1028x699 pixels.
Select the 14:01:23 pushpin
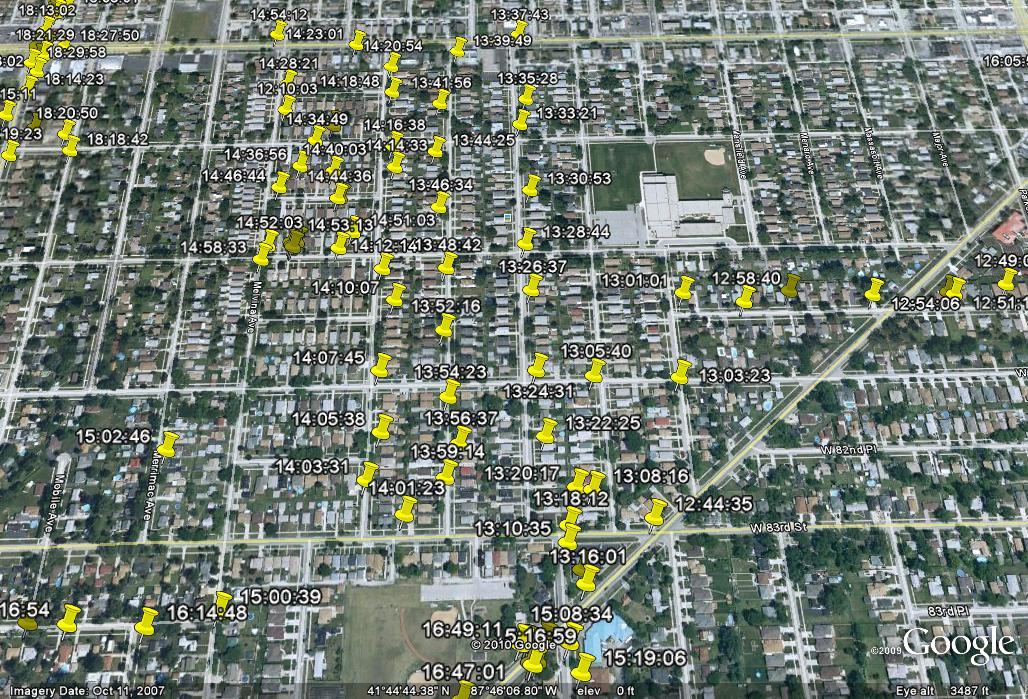click(x=406, y=508)
